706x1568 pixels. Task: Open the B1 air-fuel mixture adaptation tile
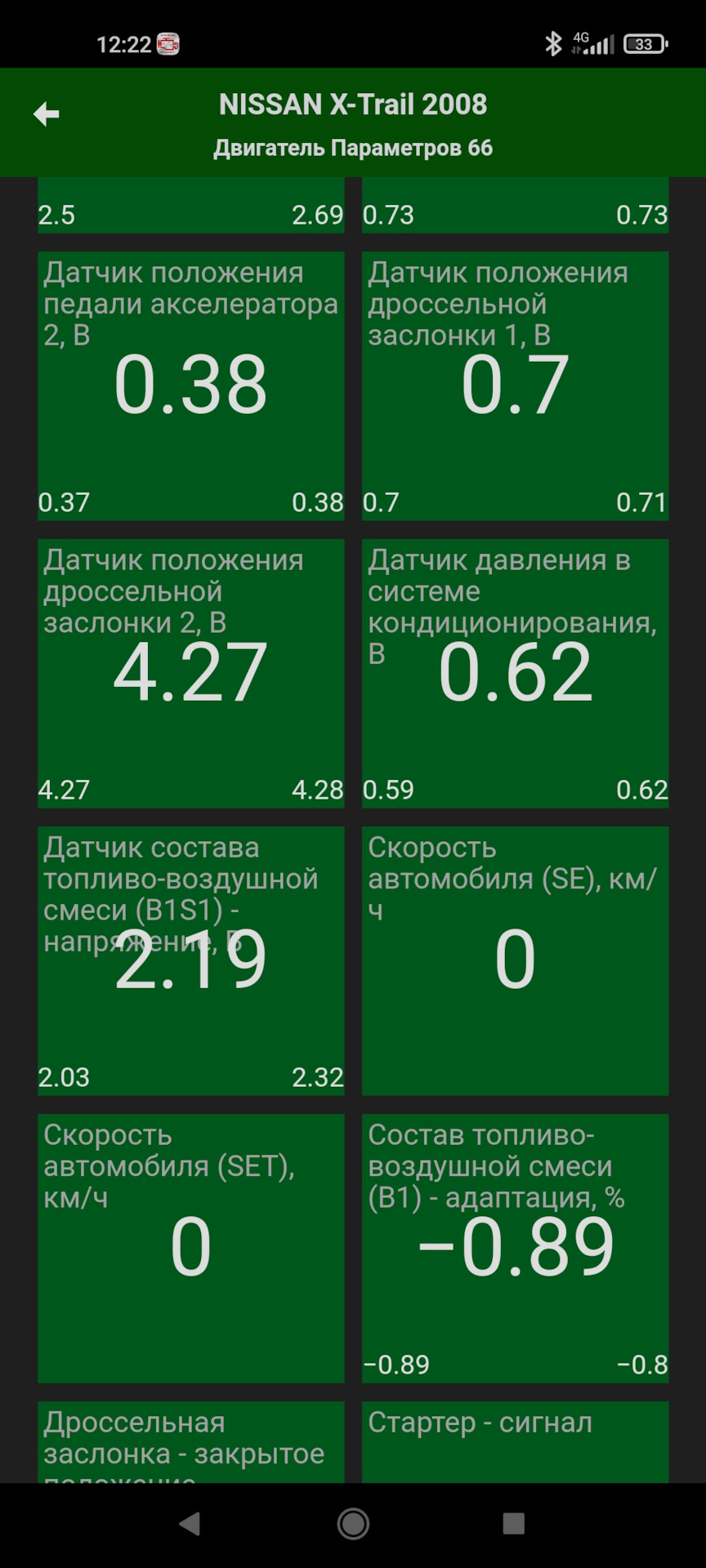pos(515,1248)
